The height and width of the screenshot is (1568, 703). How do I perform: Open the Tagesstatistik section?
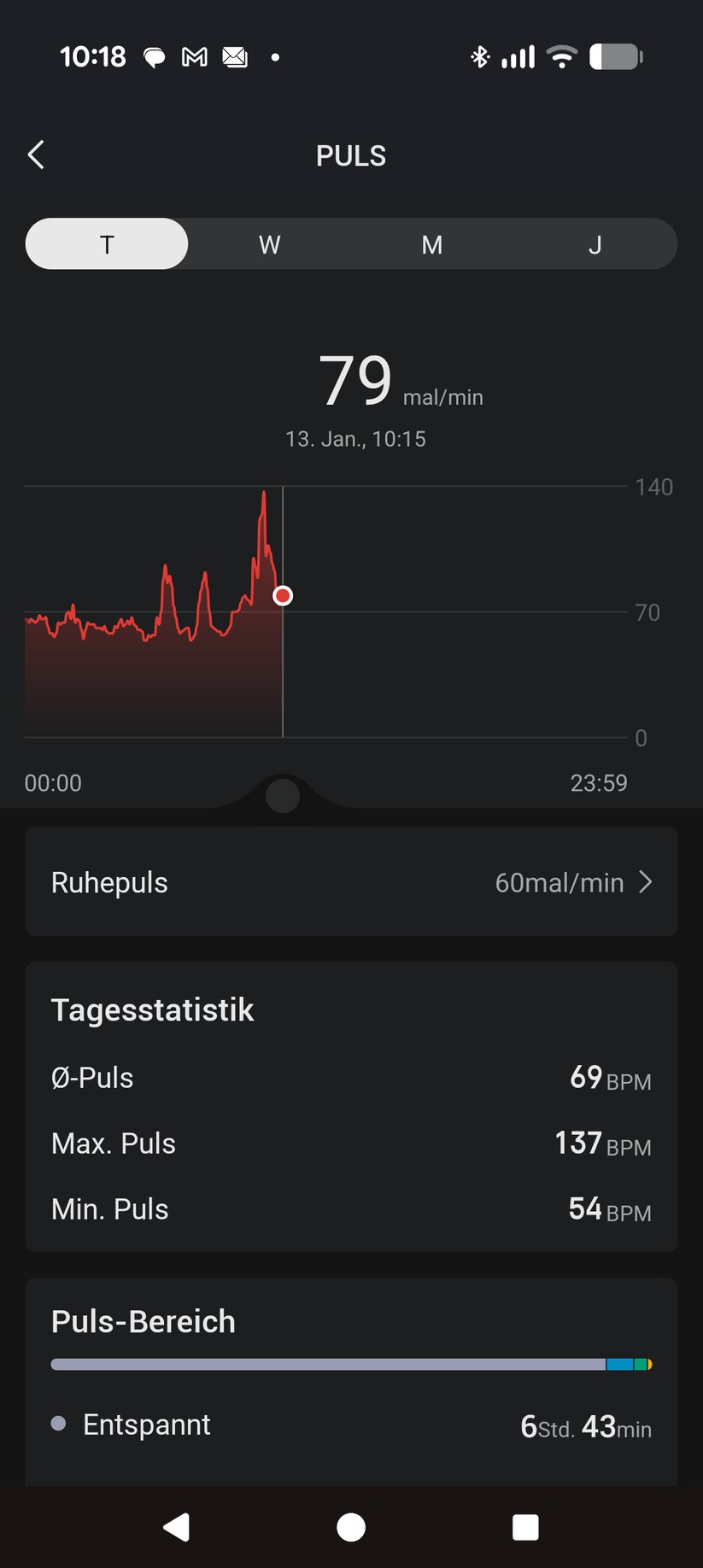[152, 1009]
